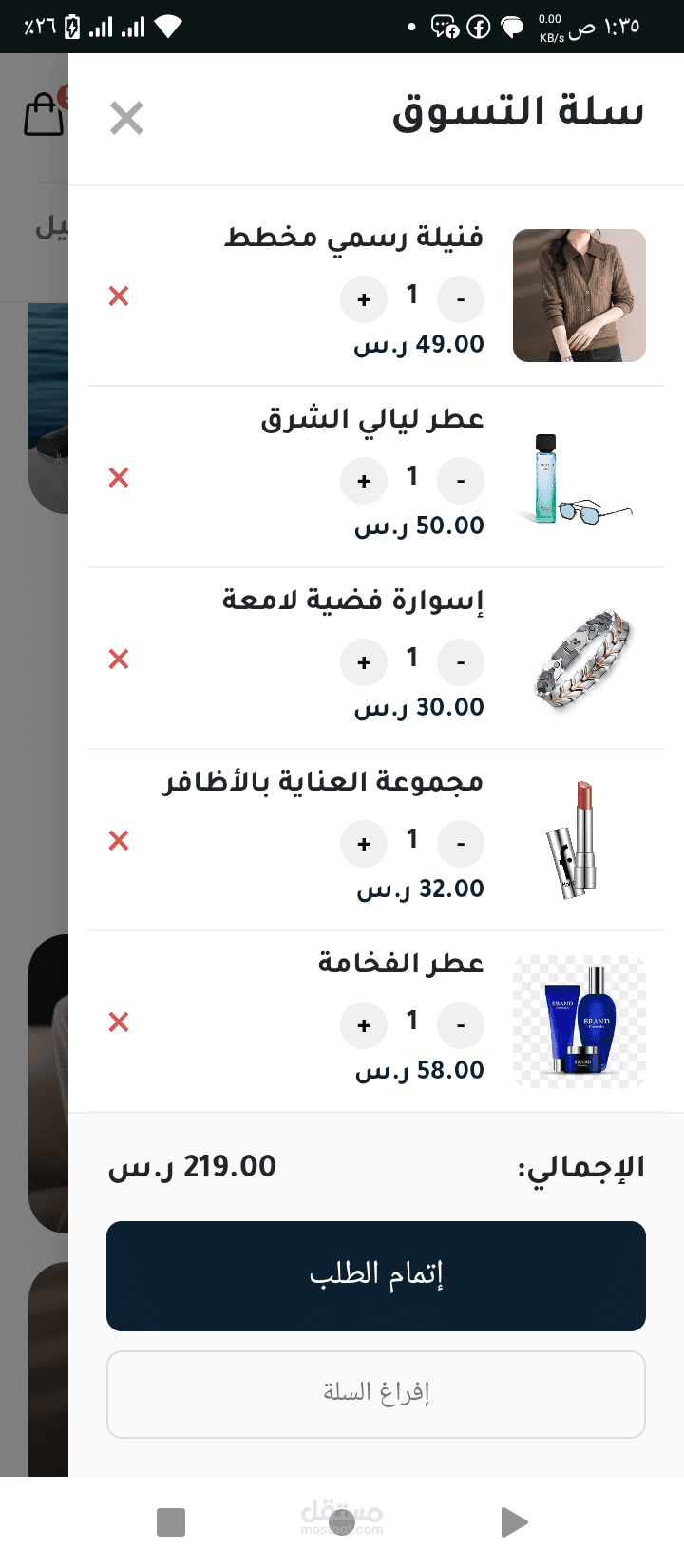Remove مجموعة العناية بالأظافر from the cart
The image size is (684, 1568).
(x=119, y=841)
